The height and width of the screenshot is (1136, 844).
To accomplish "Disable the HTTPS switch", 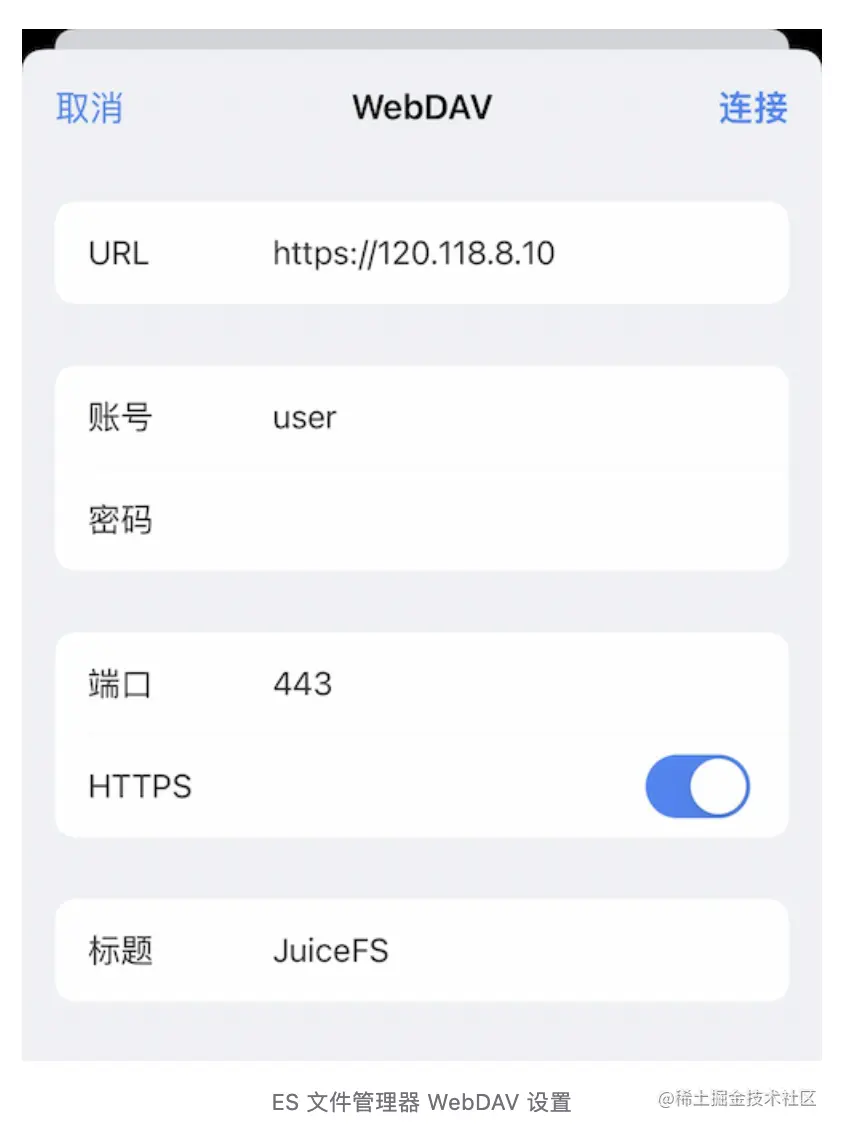I will (x=697, y=787).
